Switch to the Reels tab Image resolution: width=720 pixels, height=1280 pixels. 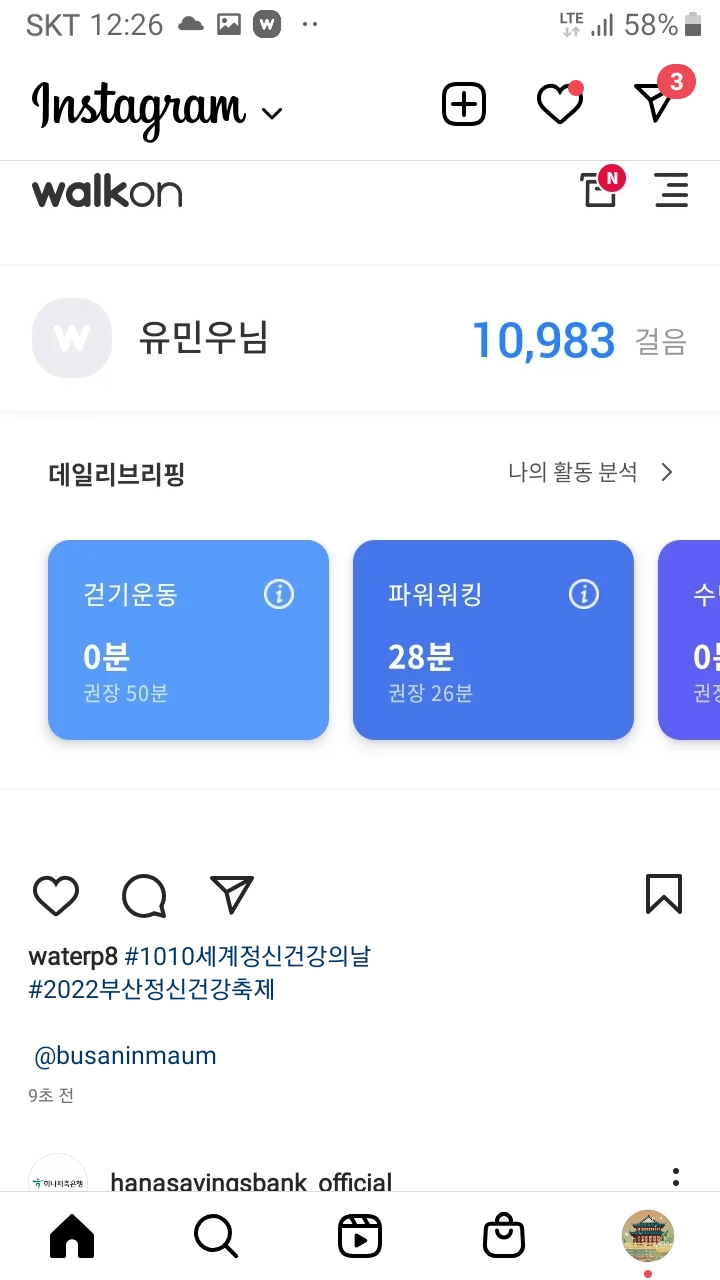(360, 1237)
